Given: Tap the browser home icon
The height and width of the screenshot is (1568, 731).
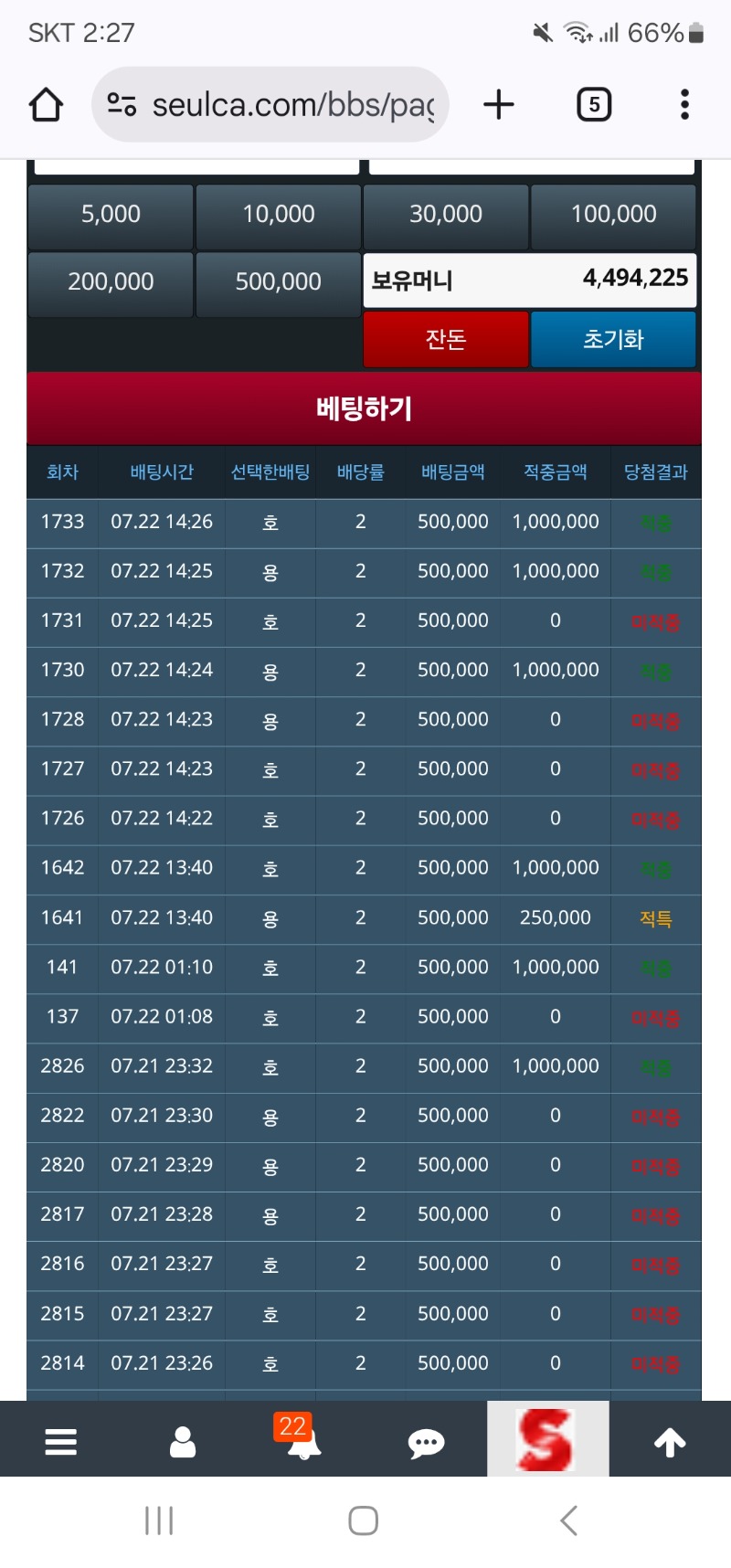Looking at the screenshot, I should [x=46, y=104].
